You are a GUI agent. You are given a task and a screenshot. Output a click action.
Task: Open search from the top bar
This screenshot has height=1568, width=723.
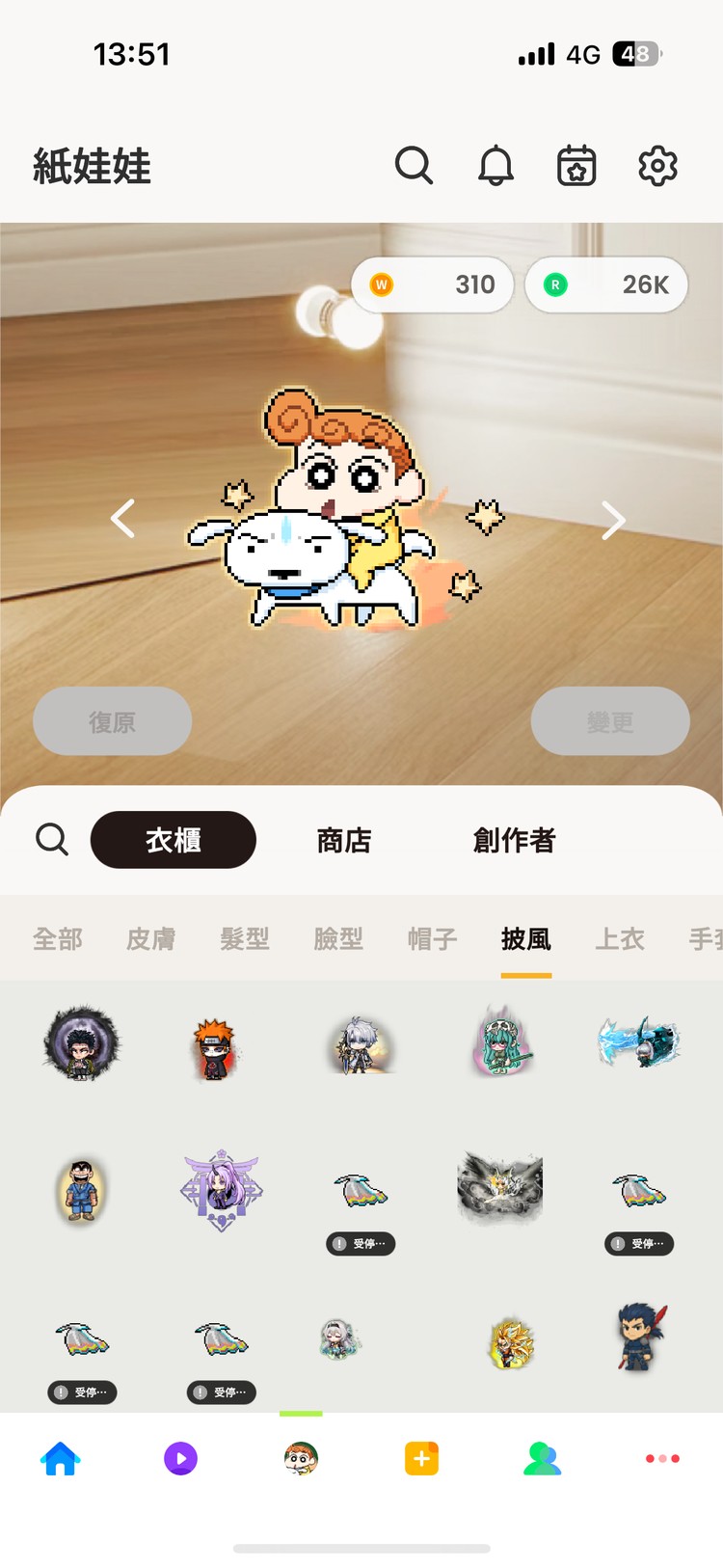point(414,166)
